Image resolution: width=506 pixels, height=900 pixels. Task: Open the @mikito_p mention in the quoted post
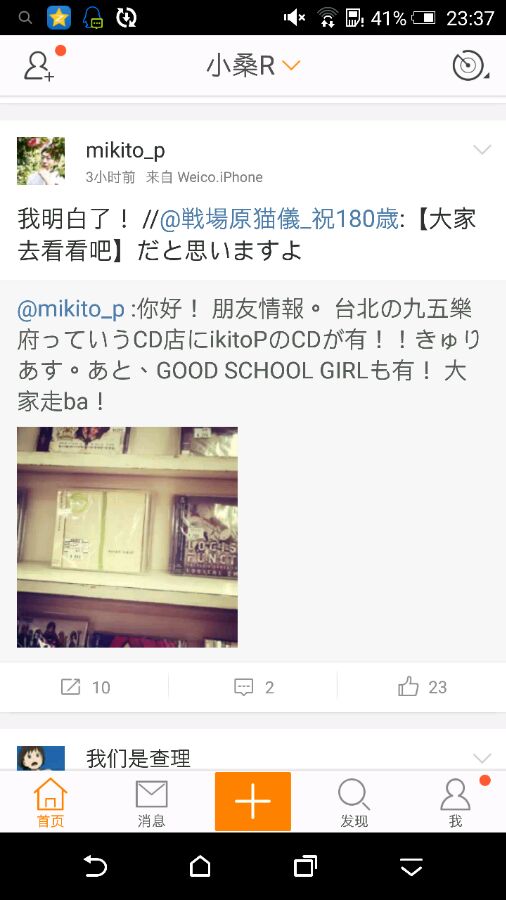tap(71, 310)
